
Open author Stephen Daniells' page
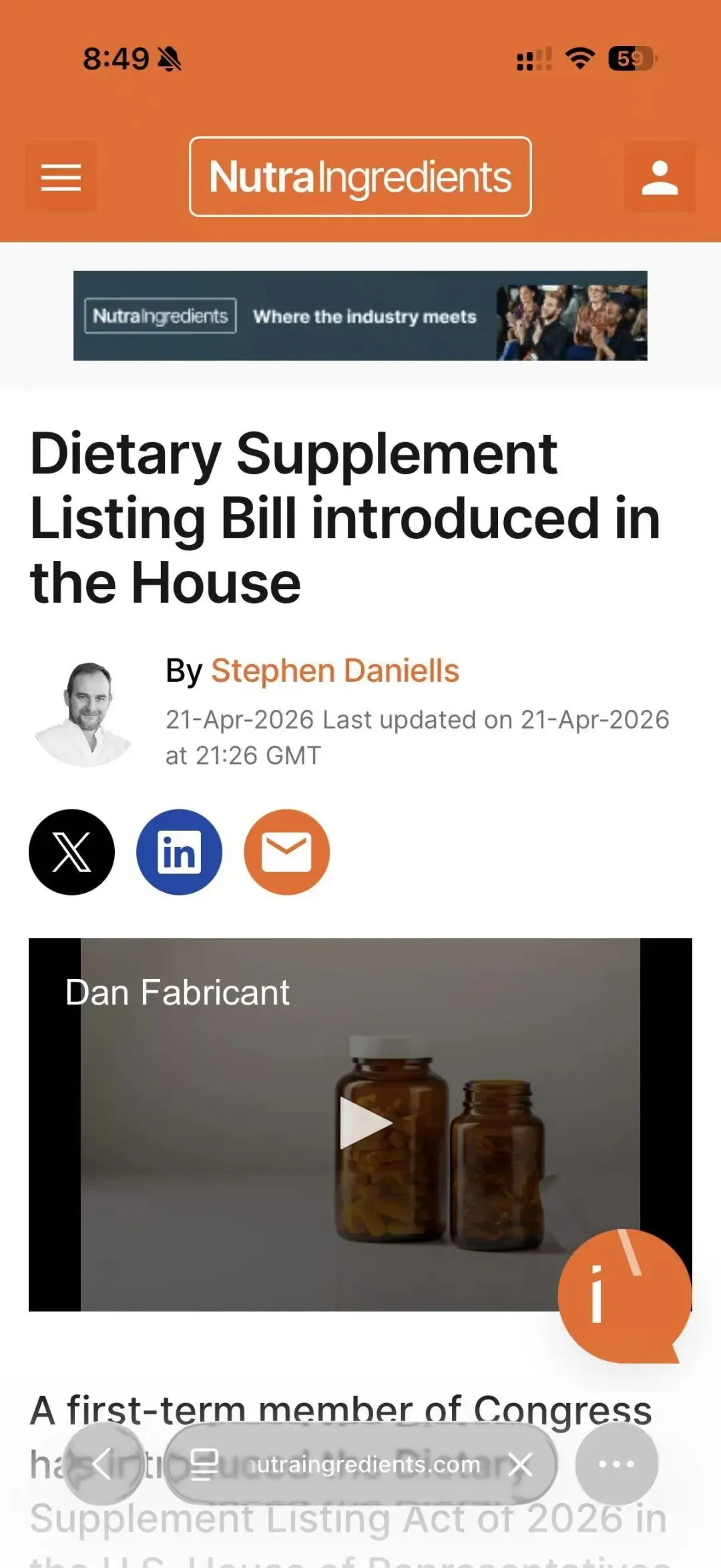pyautogui.click(x=334, y=670)
